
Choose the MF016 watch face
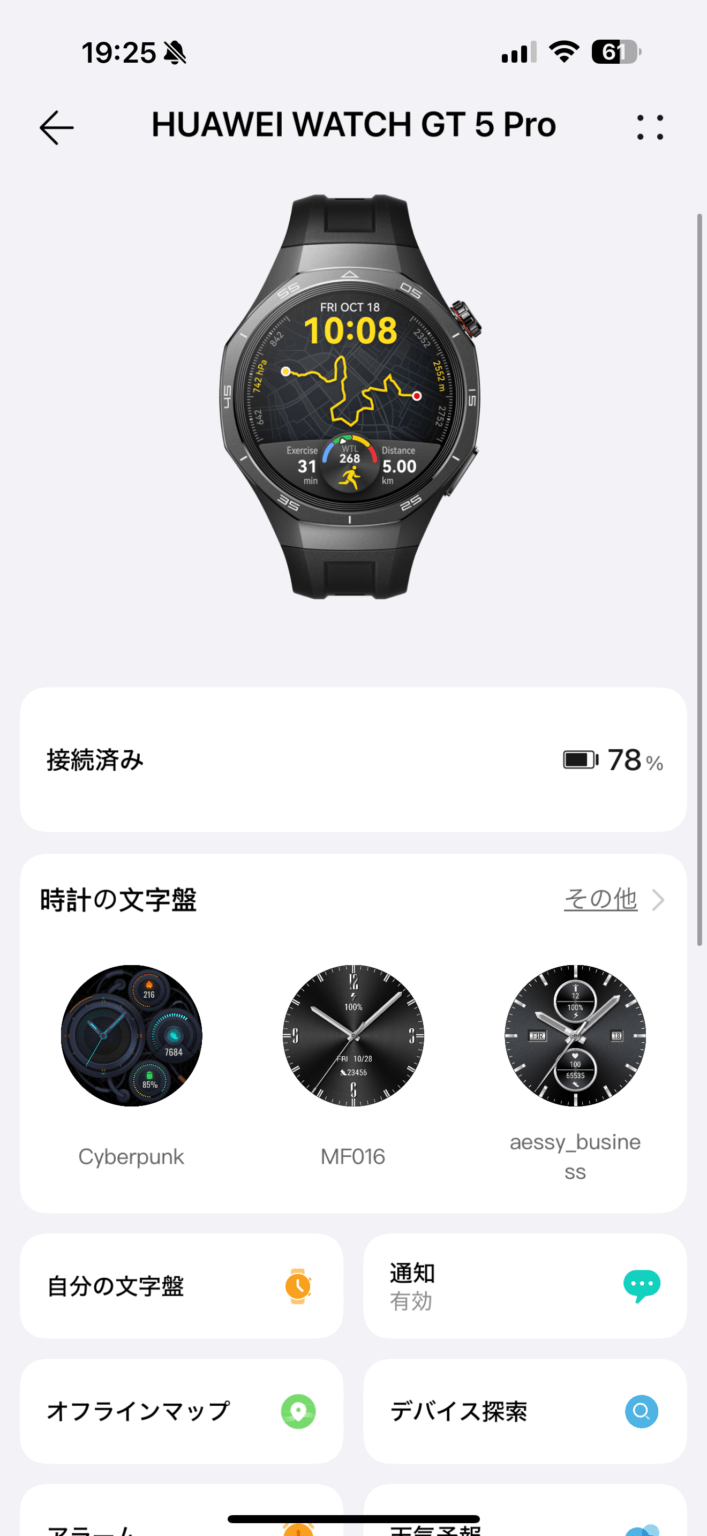point(353,1036)
